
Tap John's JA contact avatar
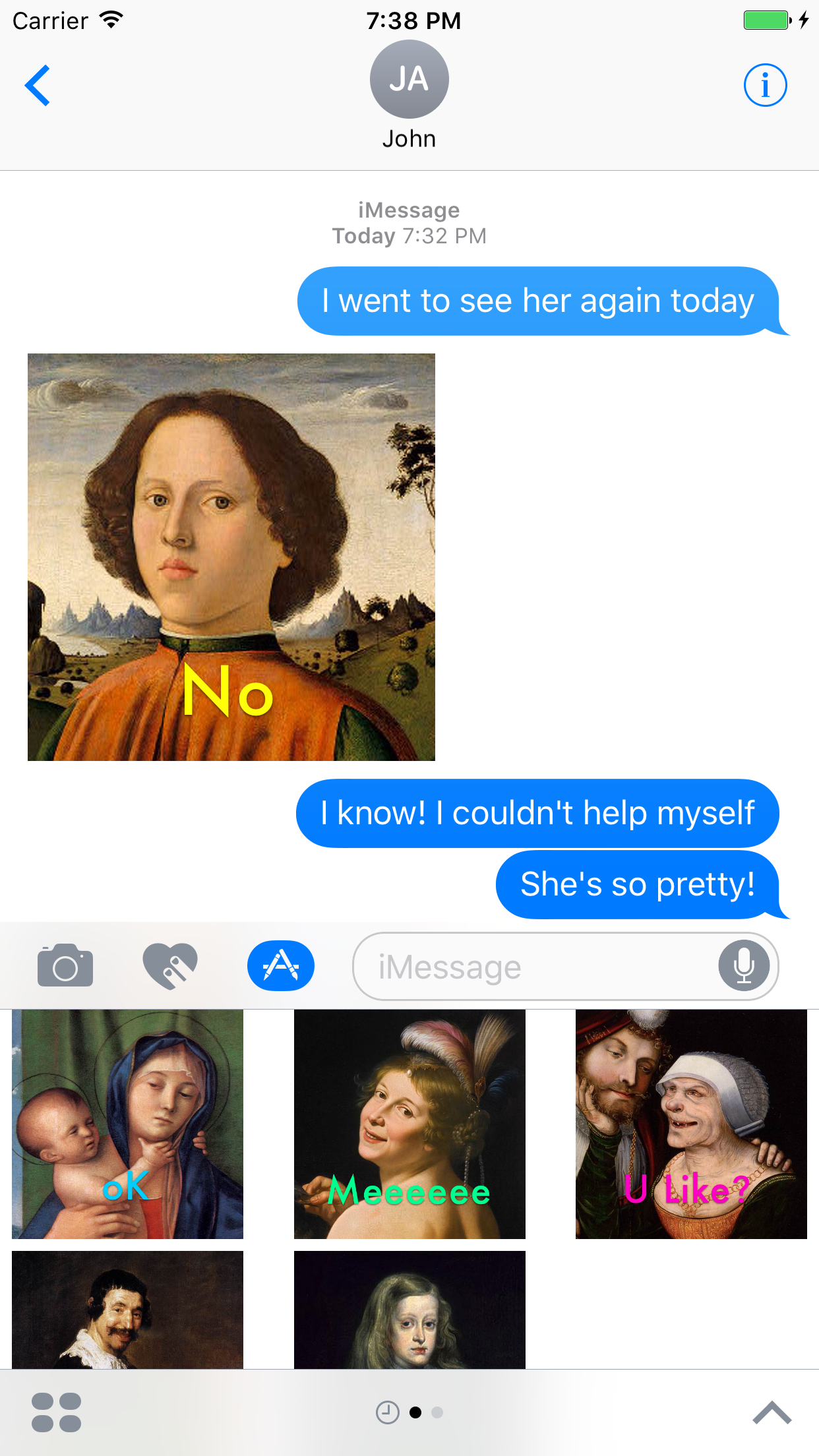click(x=409, y=78)
